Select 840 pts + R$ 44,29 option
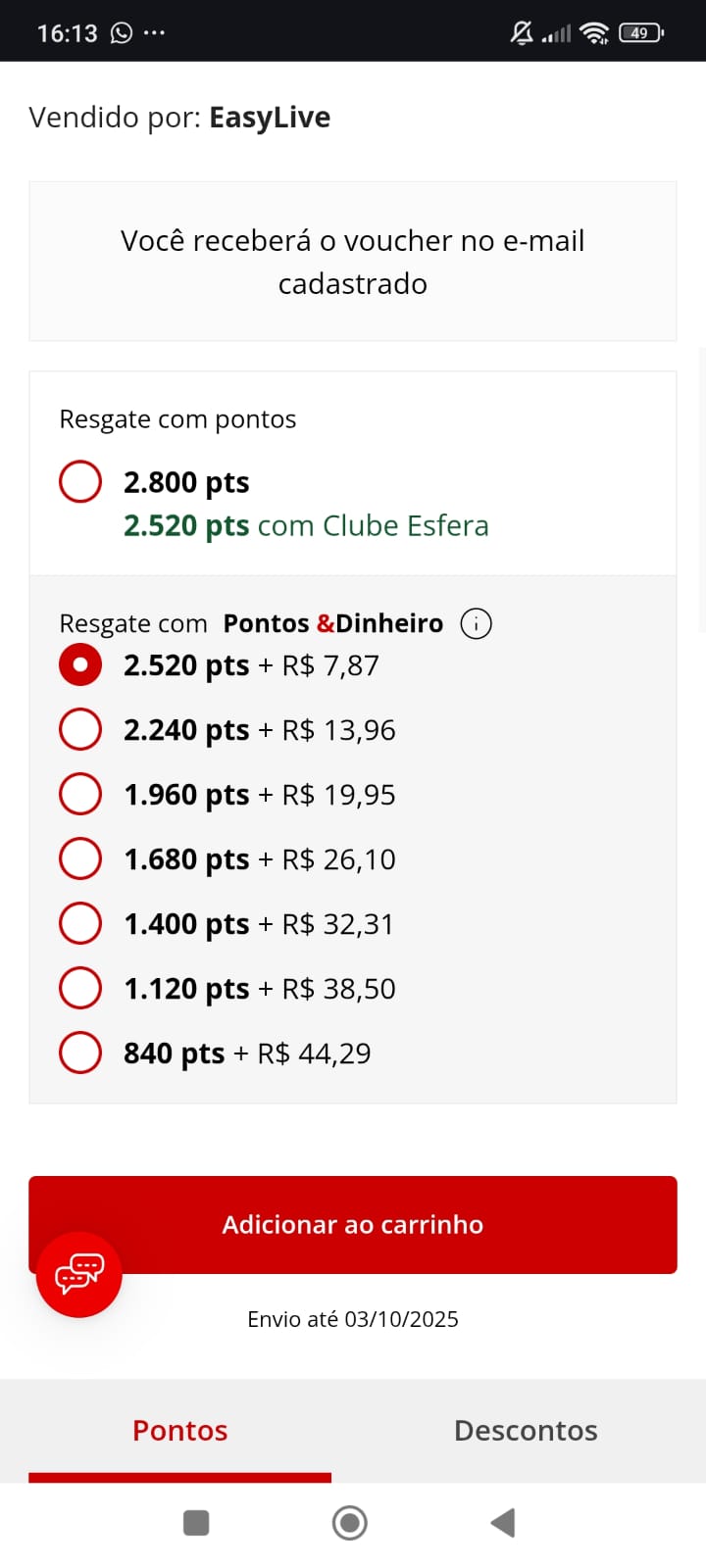This screenshot has width=706, height=1568. (x=80, y=1053)
